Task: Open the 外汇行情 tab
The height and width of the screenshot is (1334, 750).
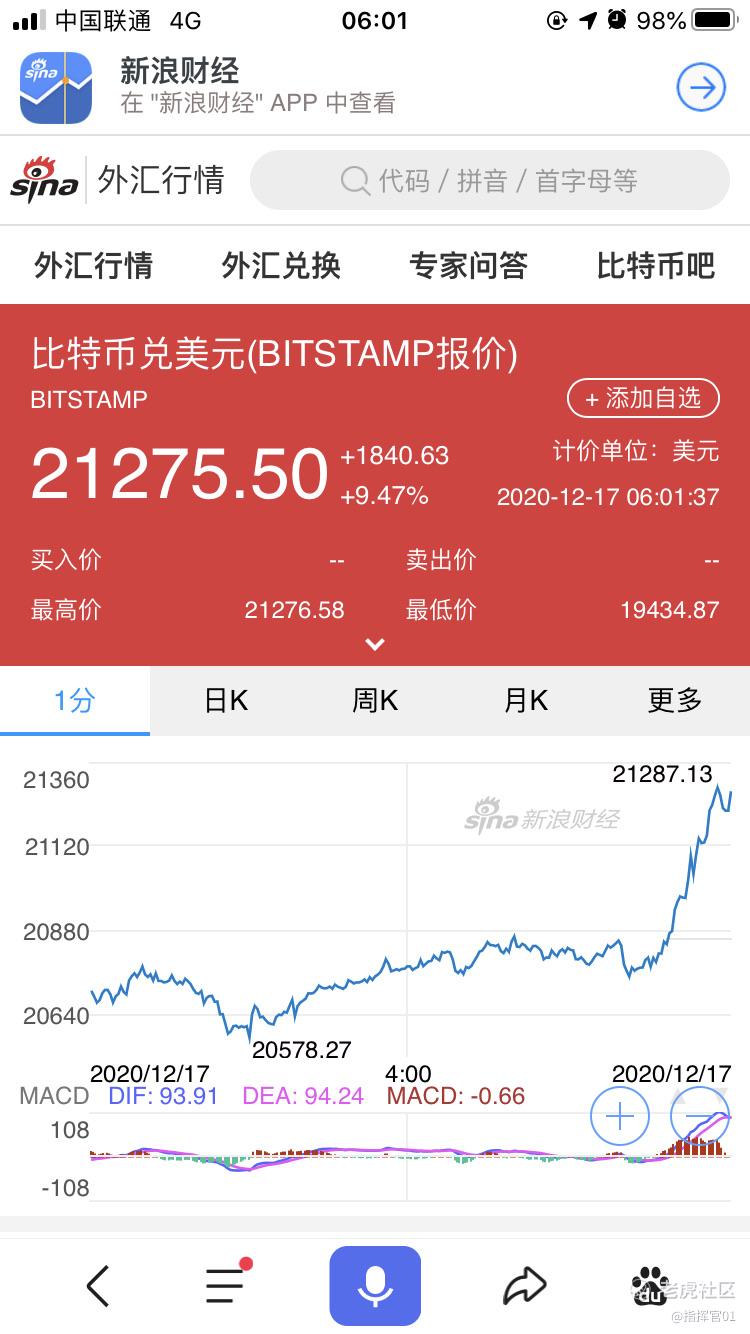Action: [x=94, y=265]
